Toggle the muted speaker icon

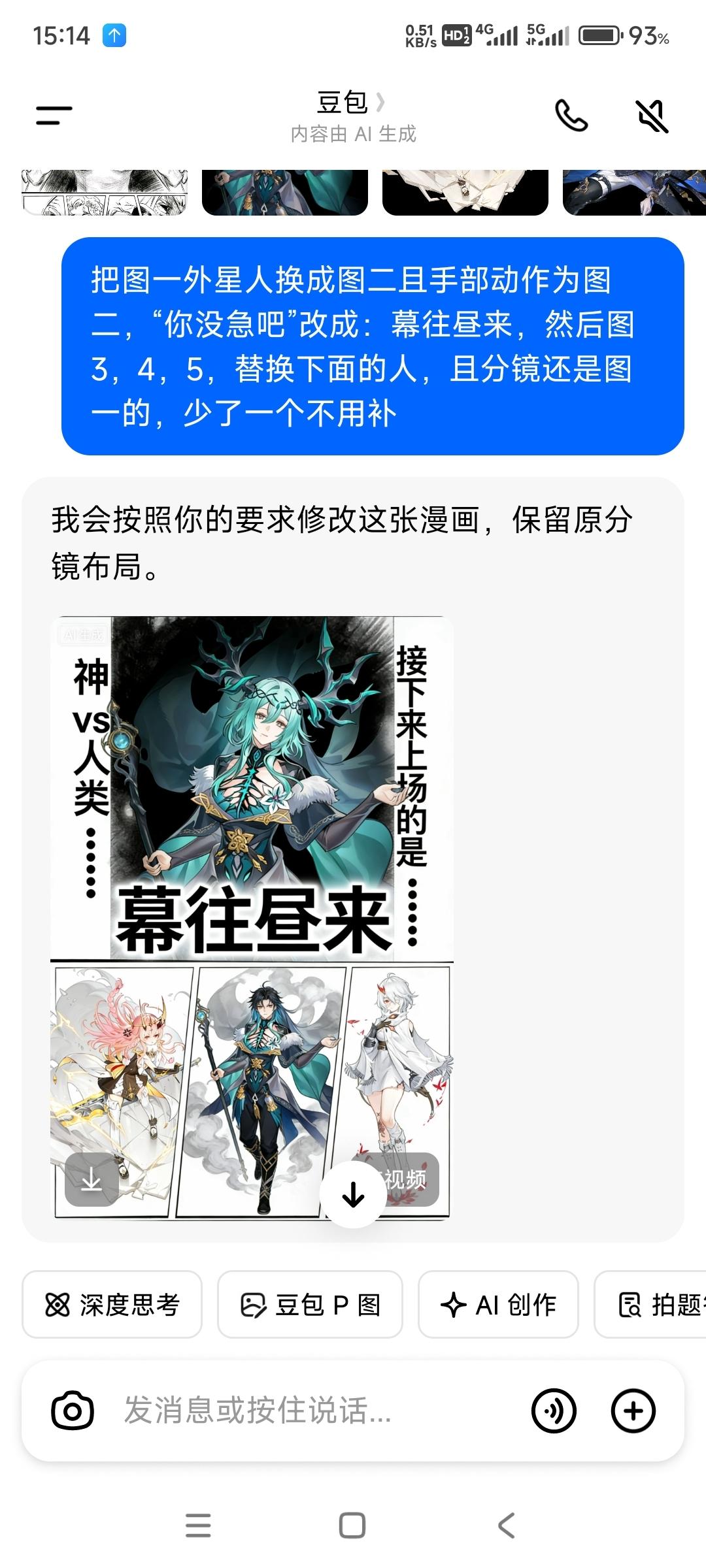point(652,116)
